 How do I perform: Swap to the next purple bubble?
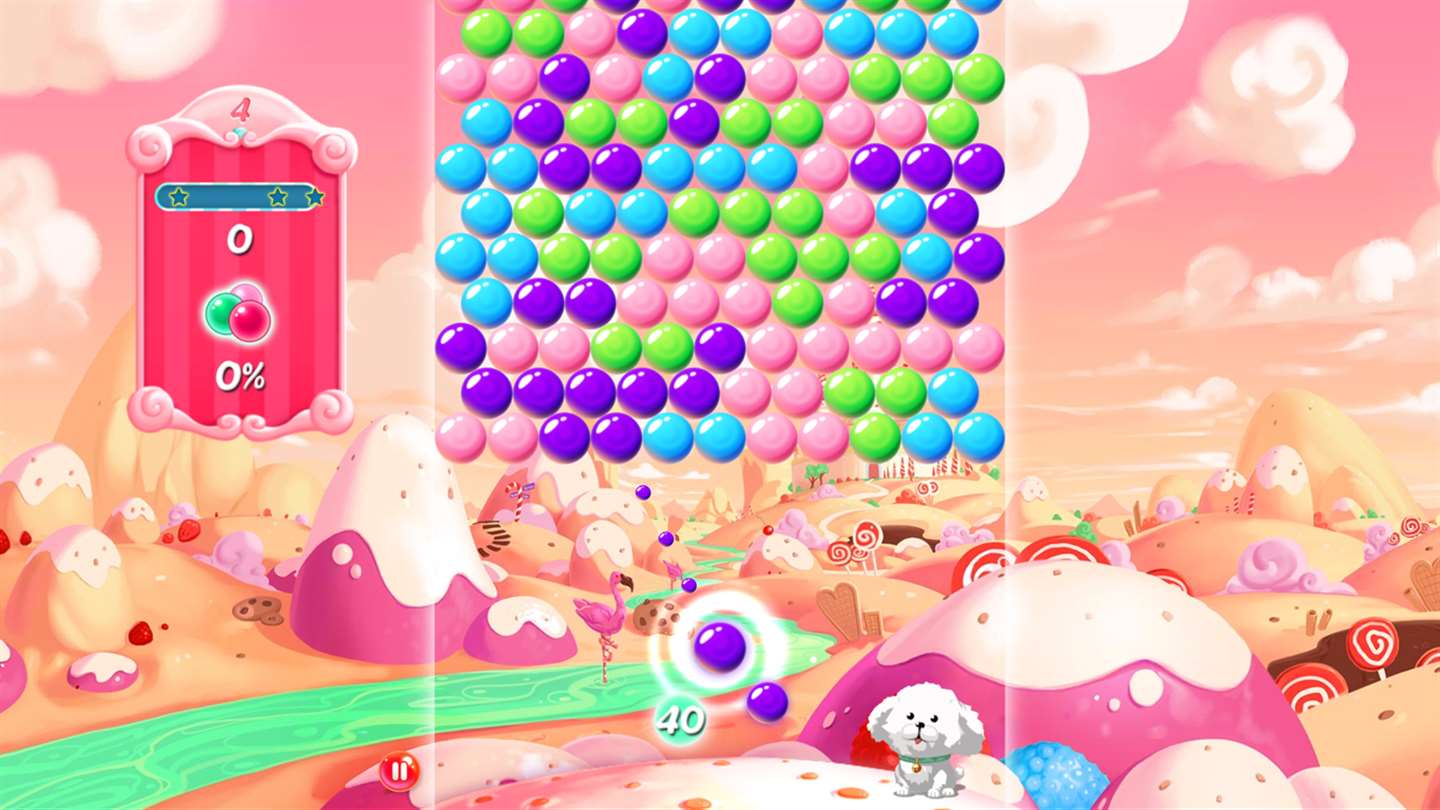pyautogui.click(x=767, y=702)
